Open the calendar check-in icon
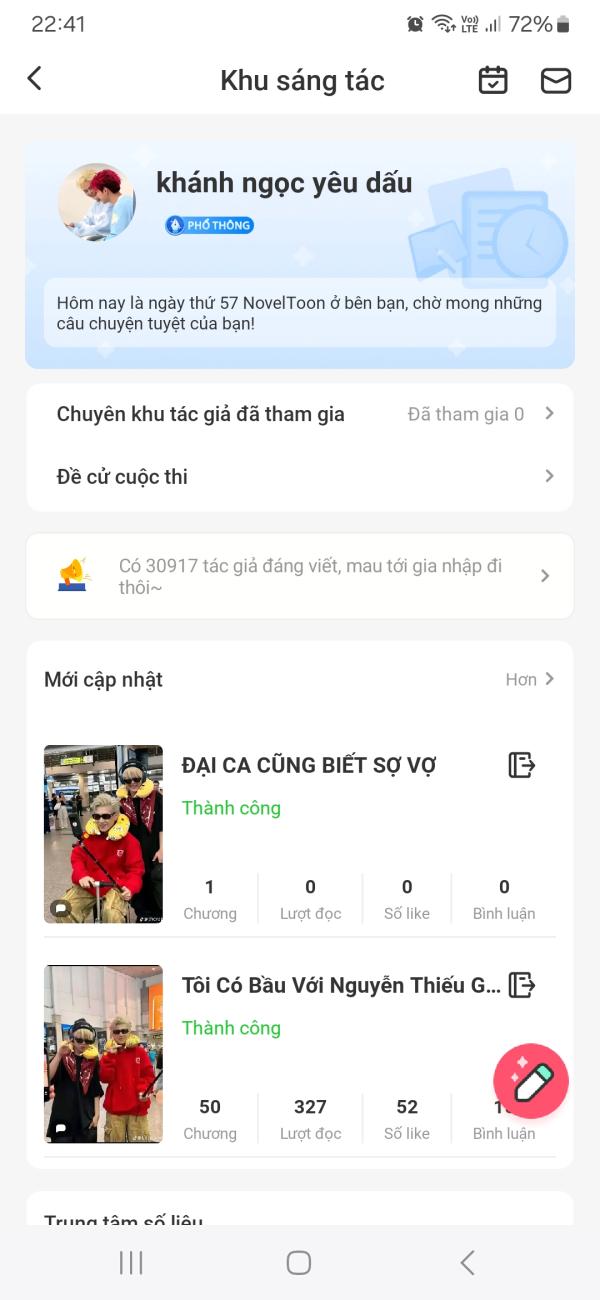This screenshot has height=1300, width=600. 493,80
